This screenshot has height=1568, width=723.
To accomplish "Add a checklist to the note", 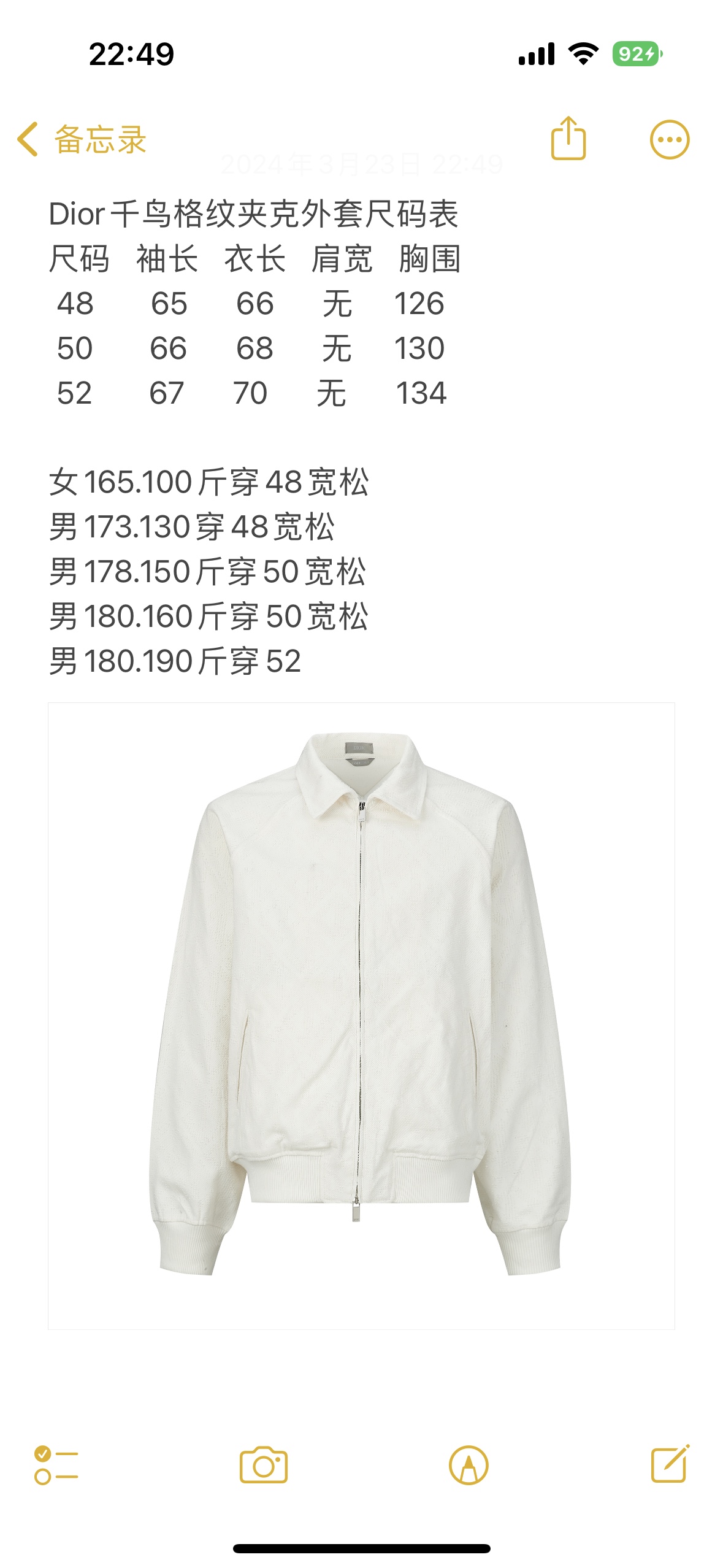I will (x=56, y=1465).
